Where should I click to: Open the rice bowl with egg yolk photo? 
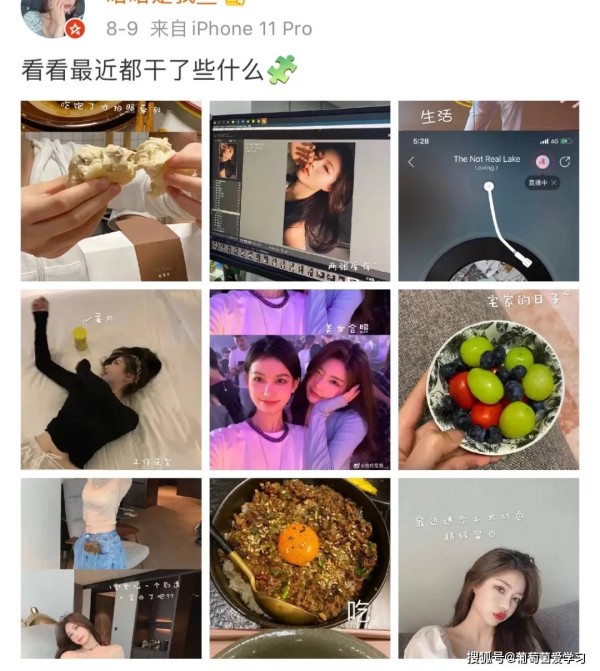coord(300,567)
